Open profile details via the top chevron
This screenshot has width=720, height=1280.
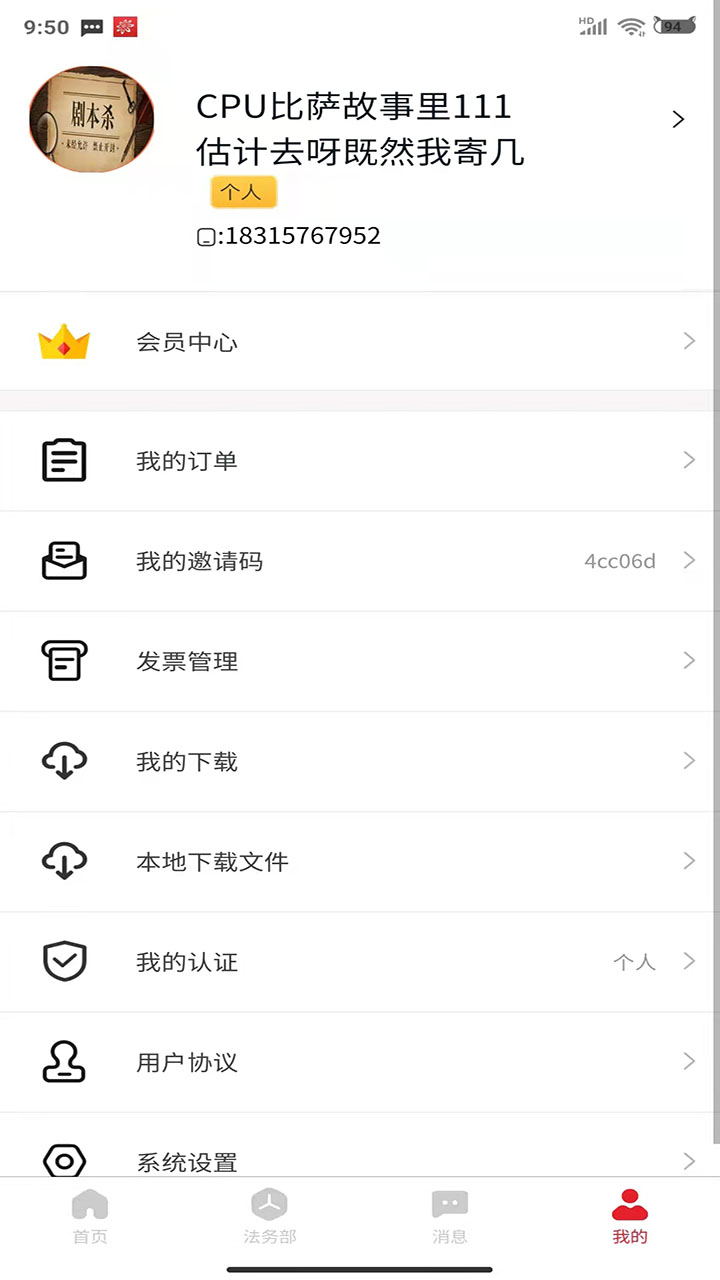pyautogui.click(x=678, y=119)
